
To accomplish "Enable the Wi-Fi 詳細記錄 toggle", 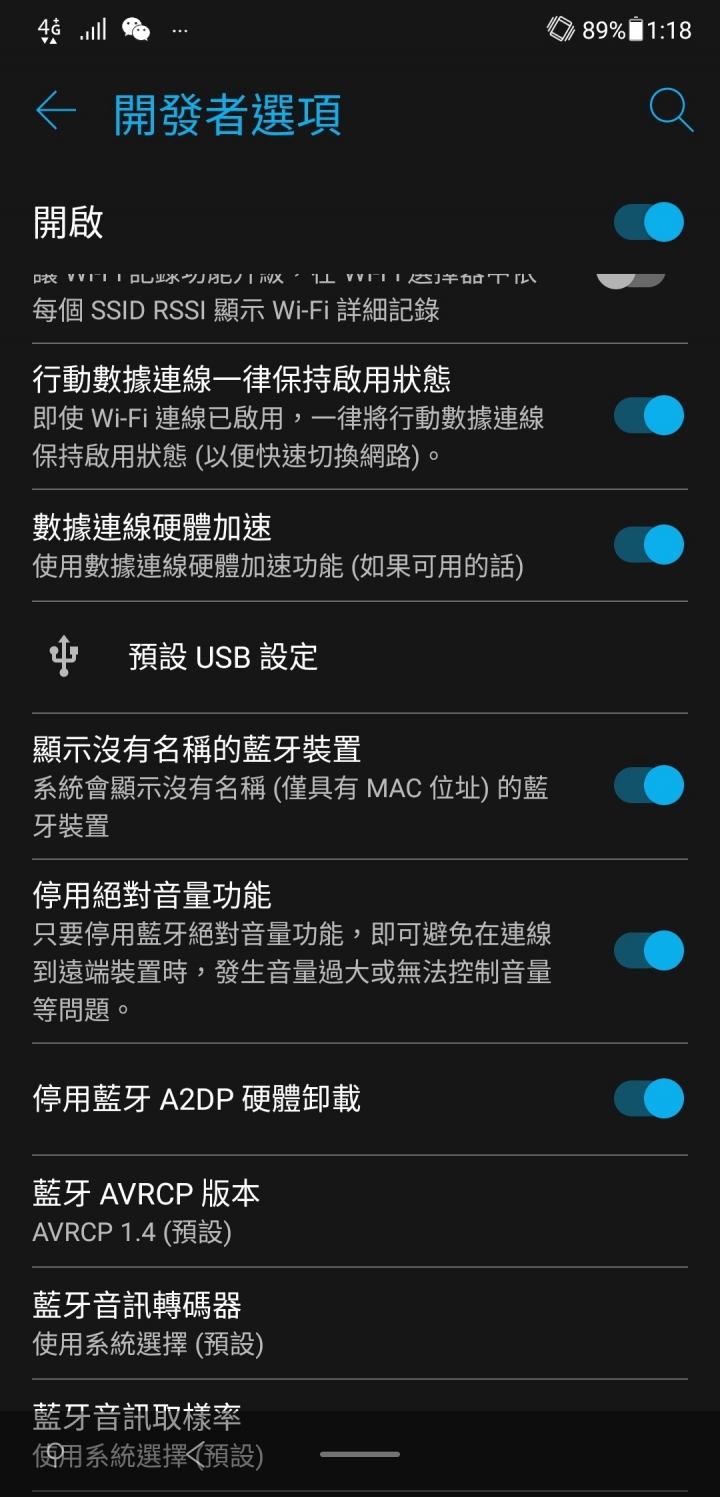I will pyautogui.click(x=631, y=277).
